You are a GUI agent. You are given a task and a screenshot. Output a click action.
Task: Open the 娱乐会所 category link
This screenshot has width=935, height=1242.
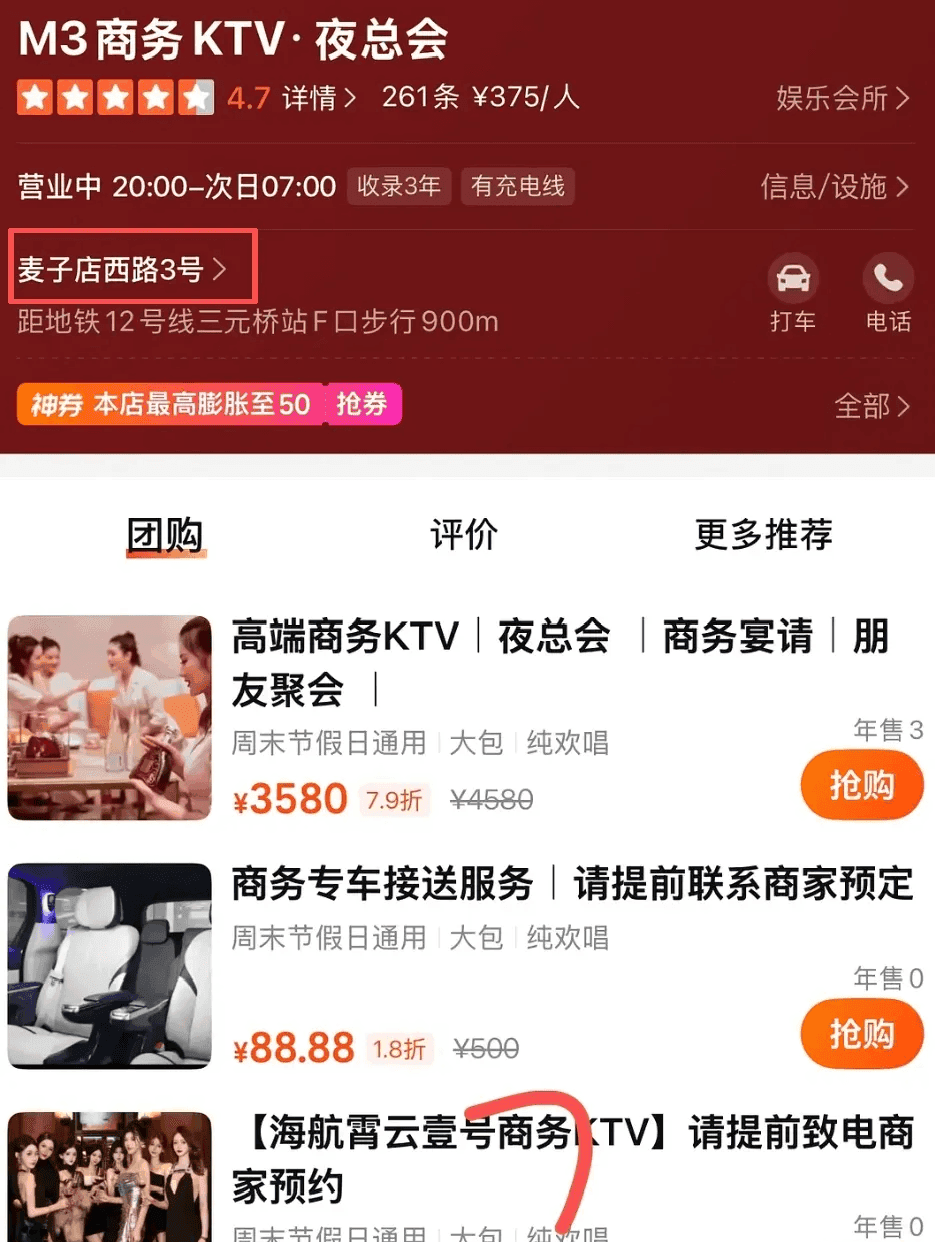coord(842,98)
